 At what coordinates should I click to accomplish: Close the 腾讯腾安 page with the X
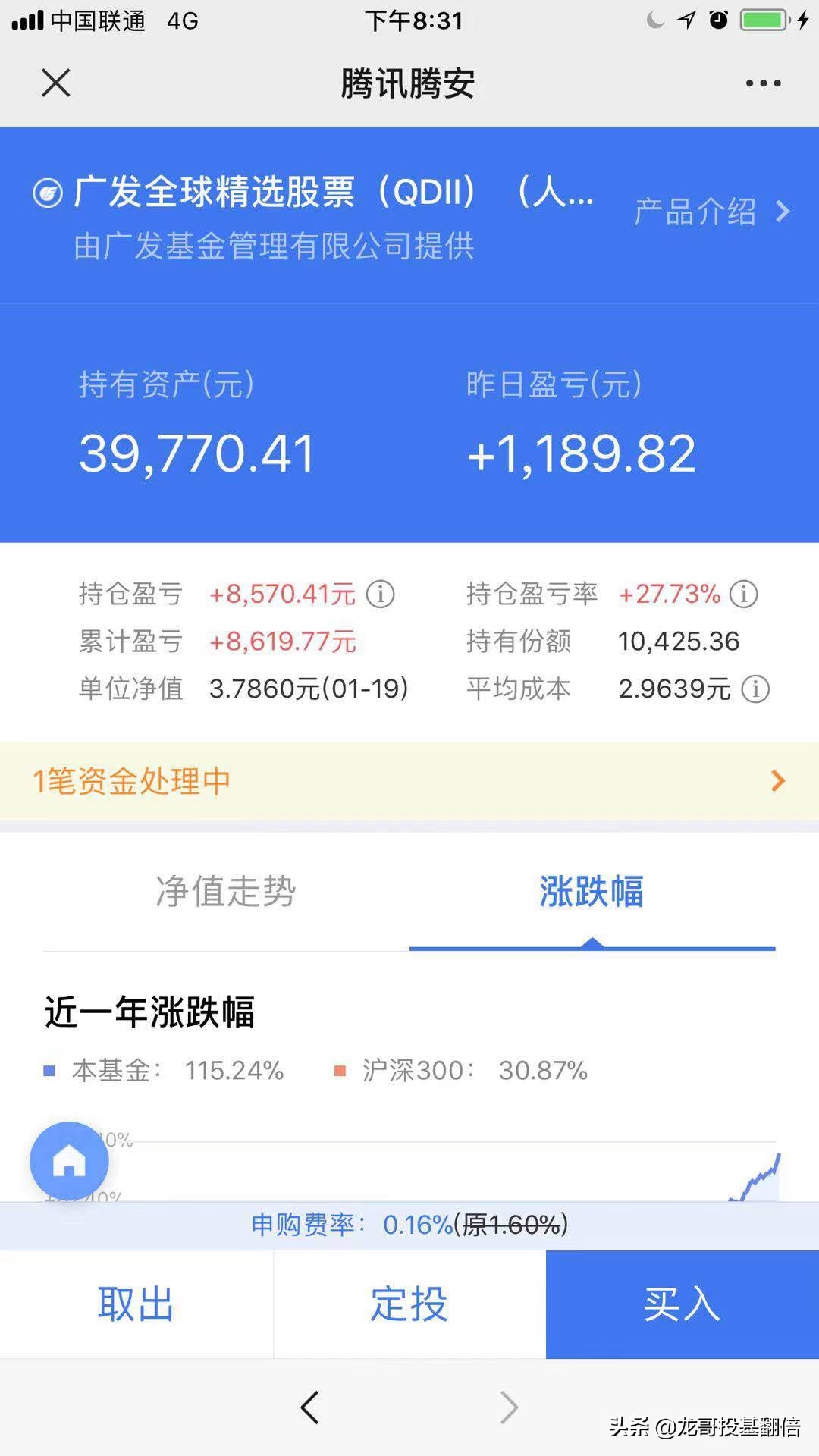coord(55,82)
